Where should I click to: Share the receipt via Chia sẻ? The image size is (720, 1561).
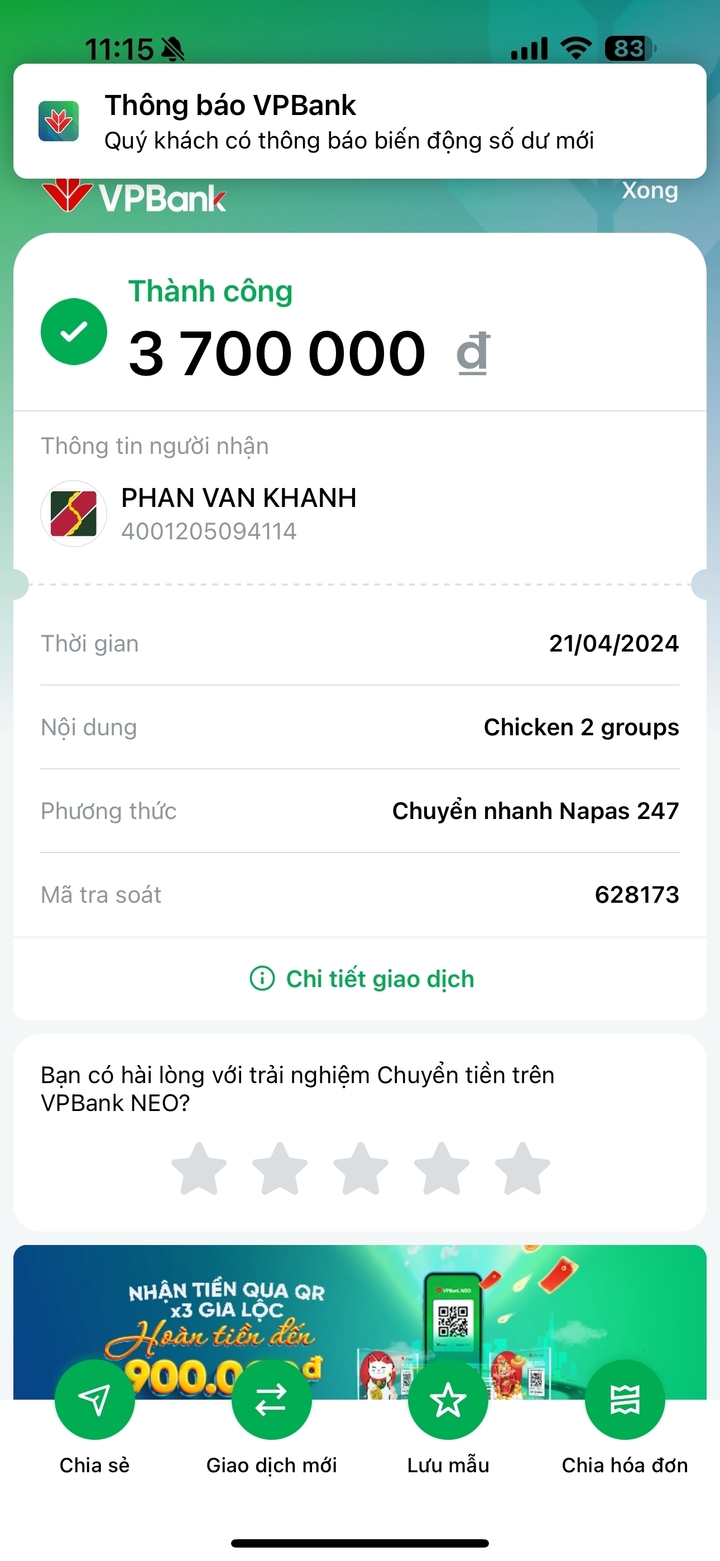[x=95, y=1401]
